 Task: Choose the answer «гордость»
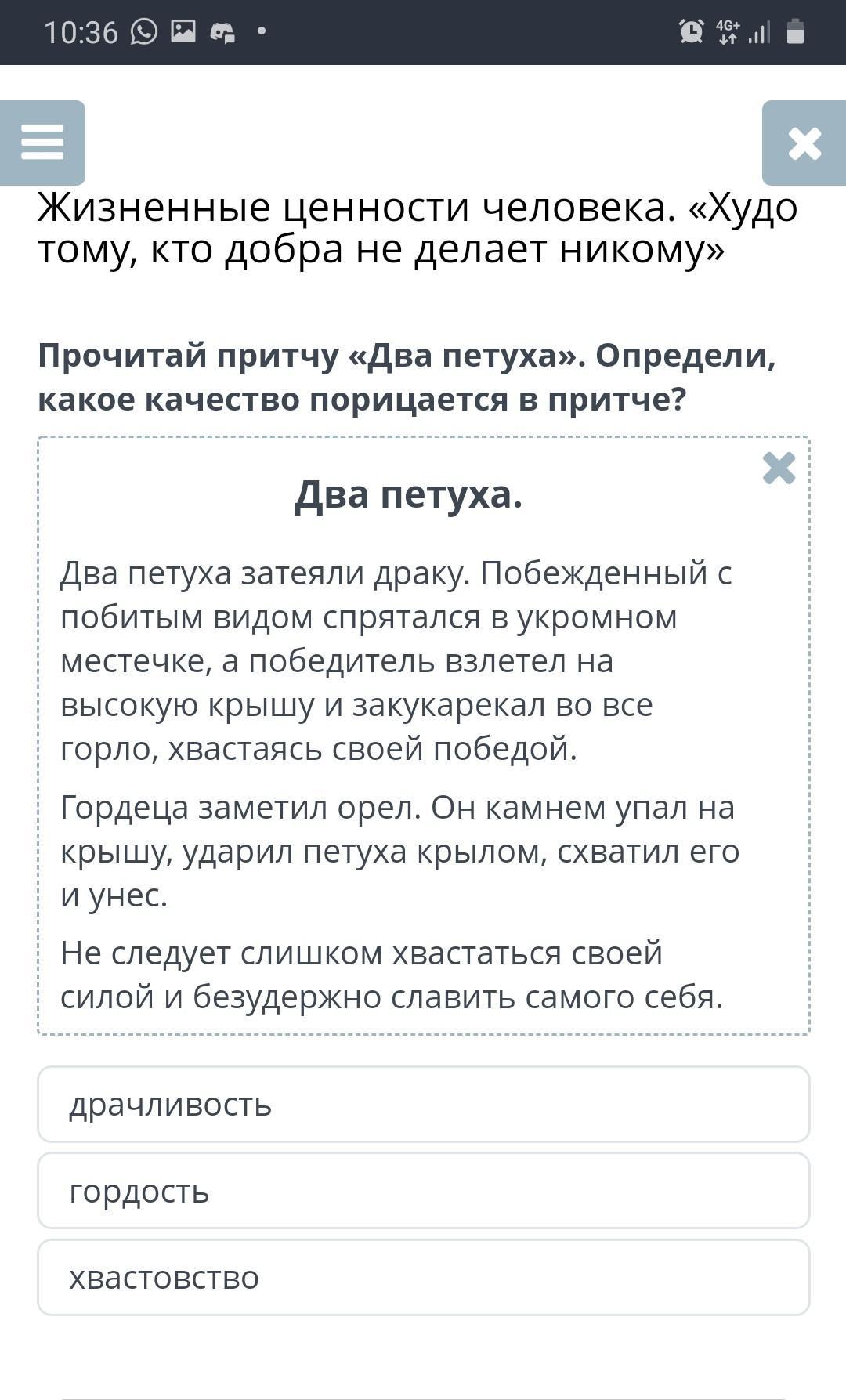pos(423,1191)
